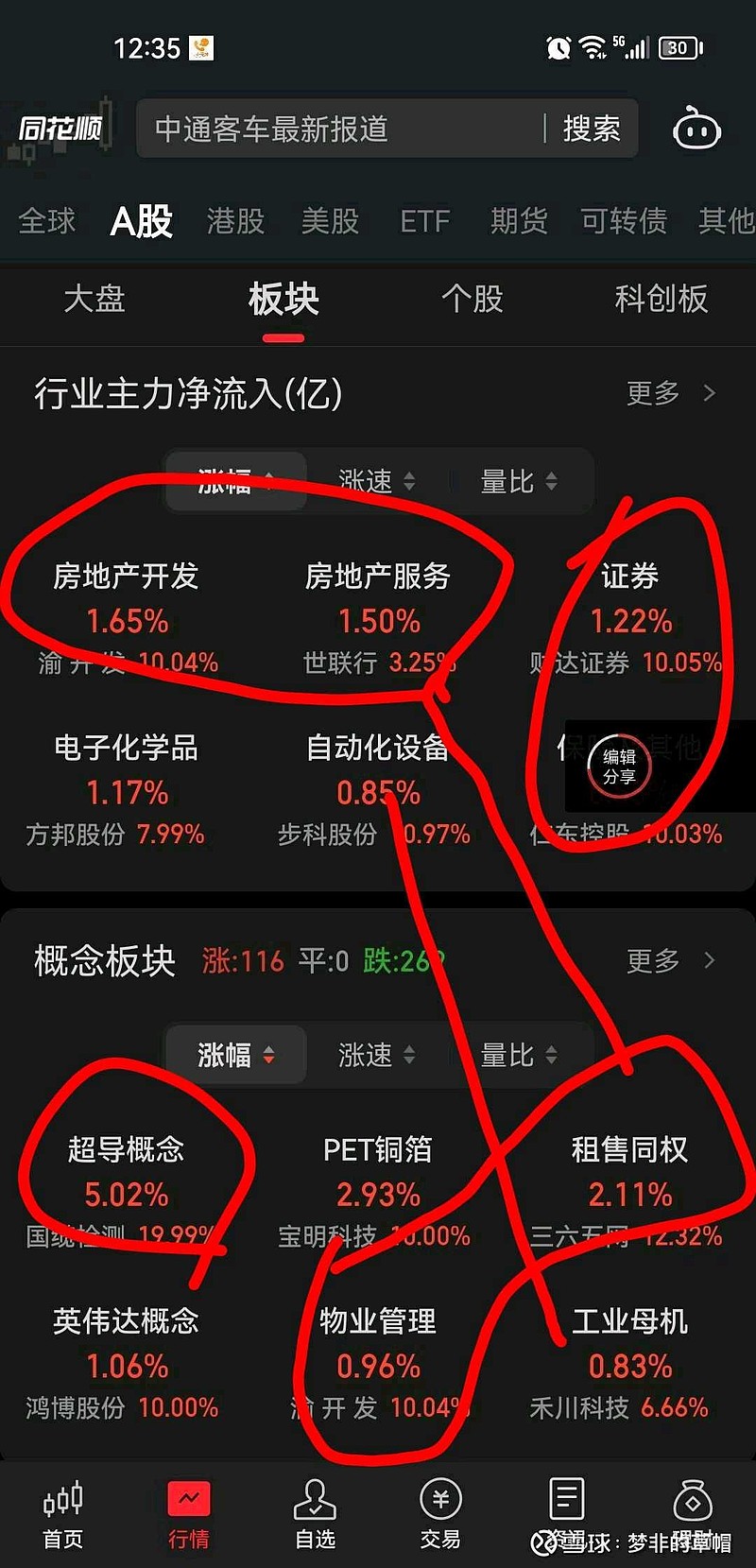Tap the 搜索 button
The height and width of the screenshot is (1568, 756).
pyautogui.click(x=592, y=129)
